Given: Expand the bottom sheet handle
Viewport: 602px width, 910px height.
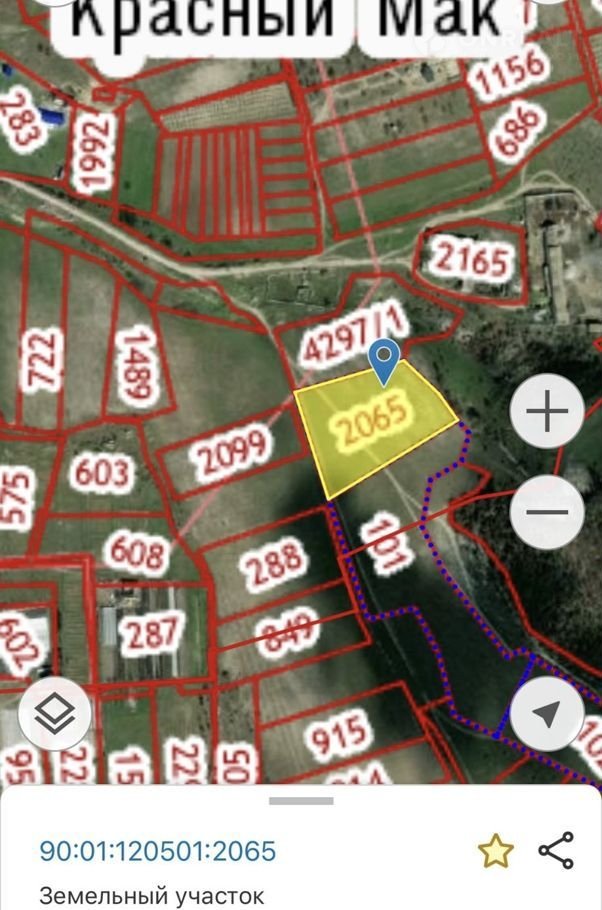Looking at the screenshot, I should pos(301,800).
